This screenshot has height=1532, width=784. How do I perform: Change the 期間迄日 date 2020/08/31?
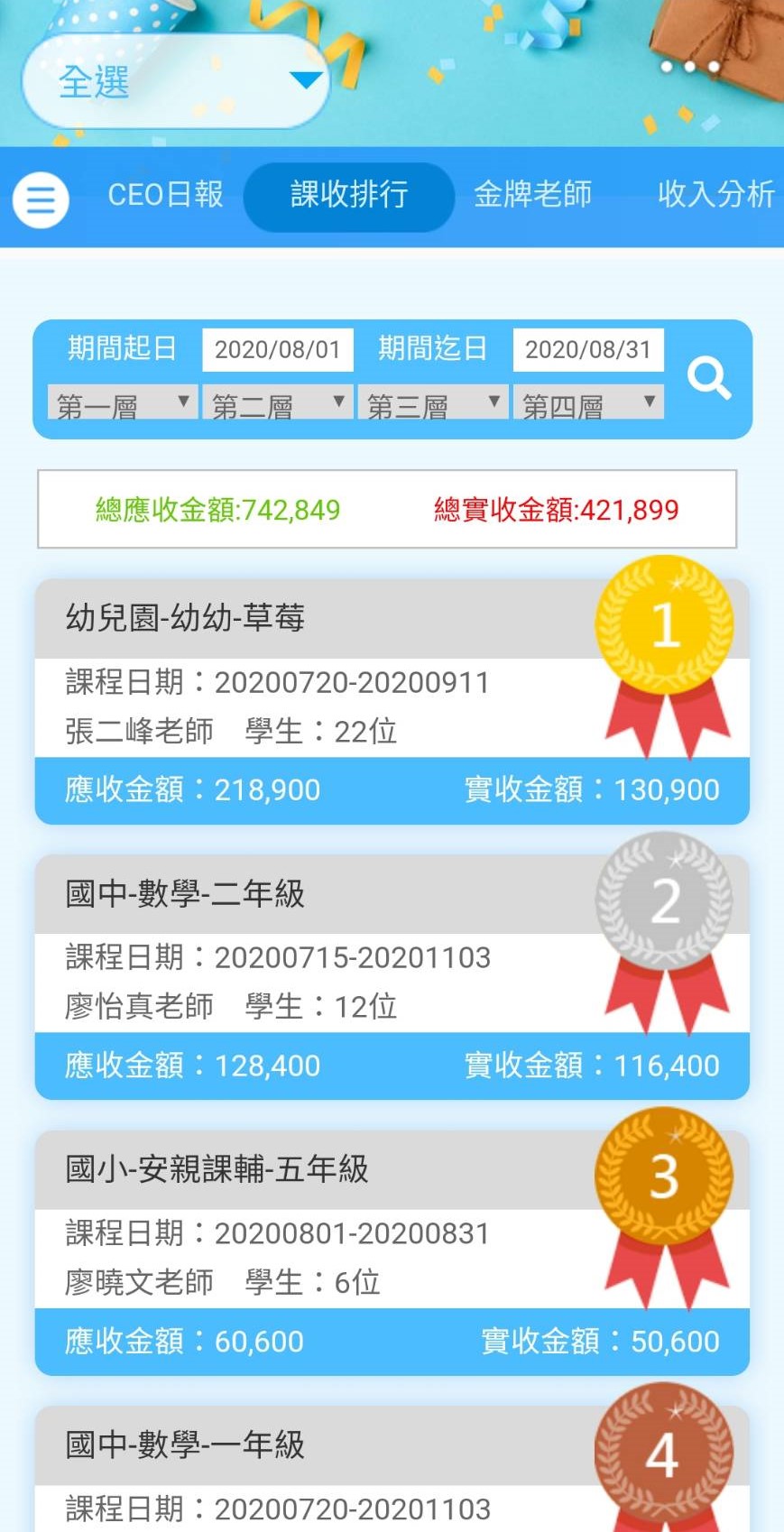pyautogui.click(x=588, y=350)
